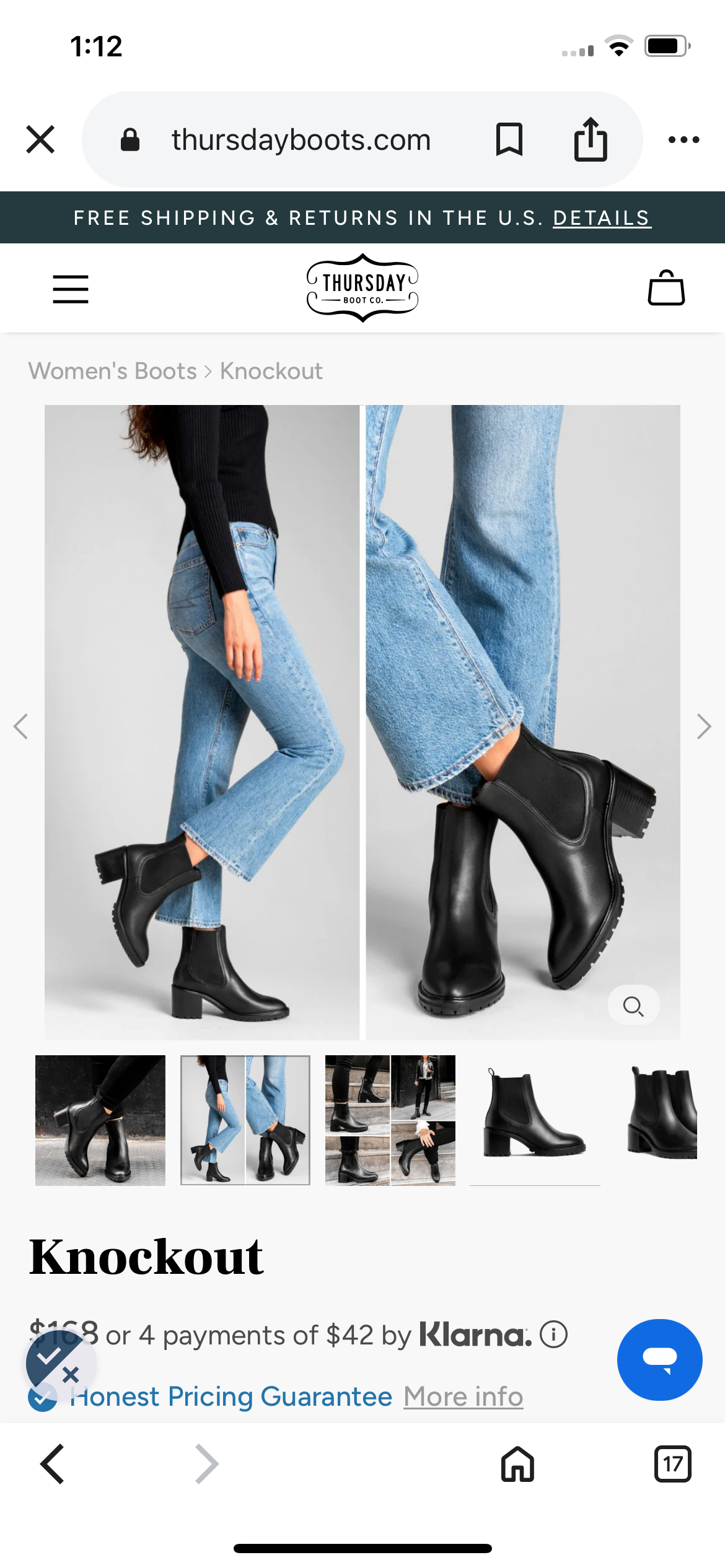The image size is (725, 1568).
Task: Bookmark this page
Action: (509, 139)
